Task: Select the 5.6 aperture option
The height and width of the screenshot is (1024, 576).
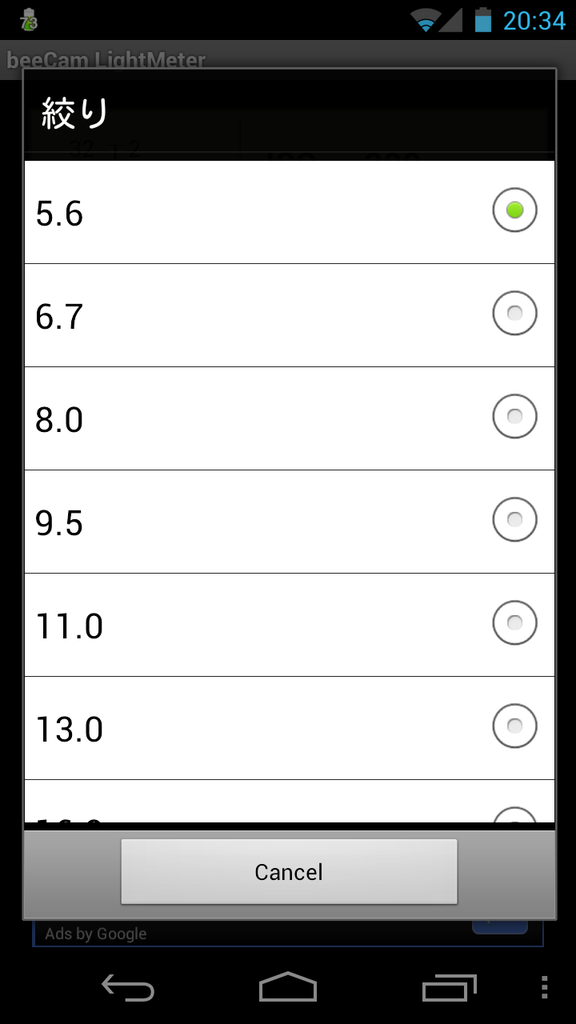Action: 289,212
